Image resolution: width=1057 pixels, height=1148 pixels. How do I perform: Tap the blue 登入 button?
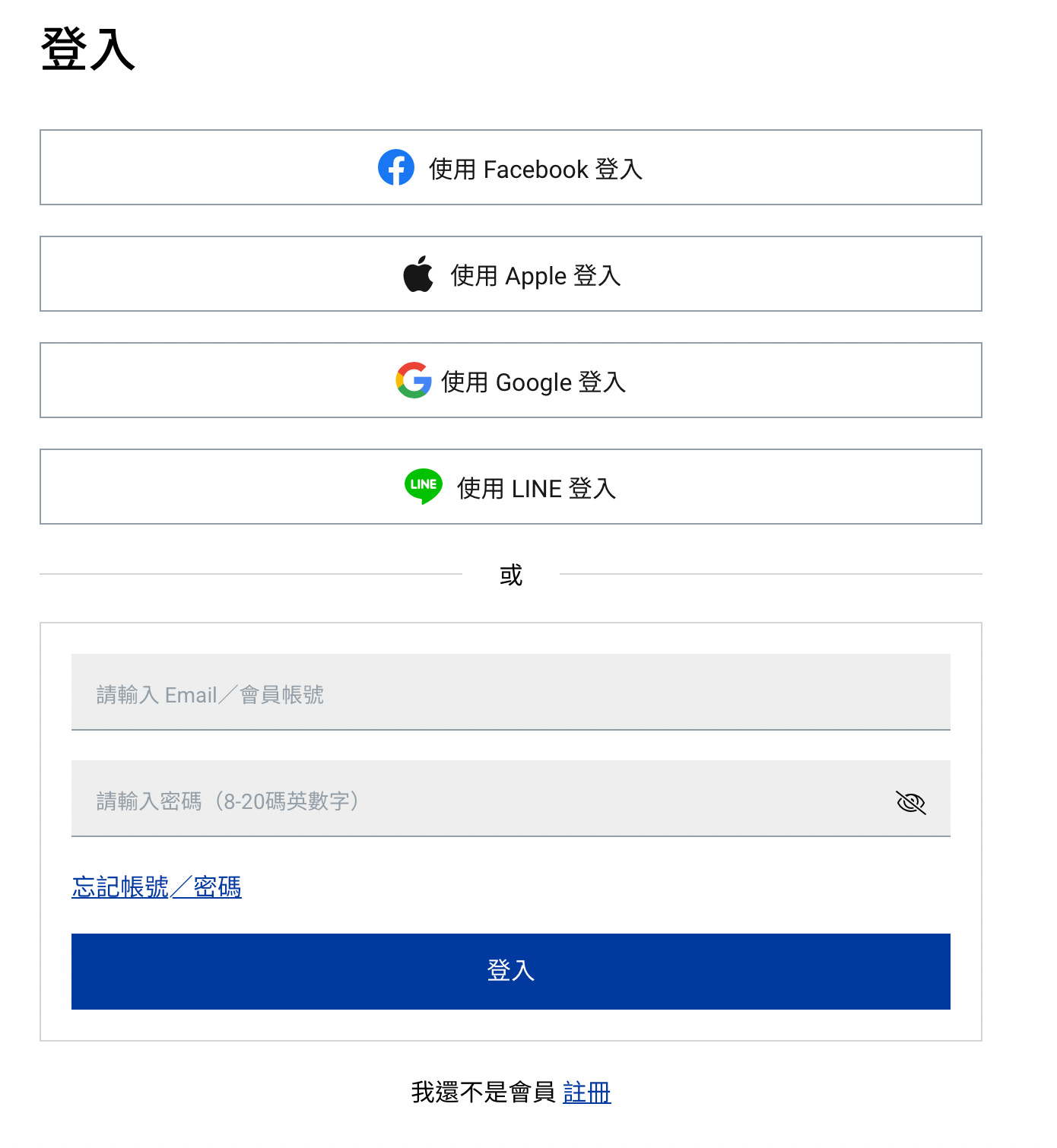pos(510,972)
